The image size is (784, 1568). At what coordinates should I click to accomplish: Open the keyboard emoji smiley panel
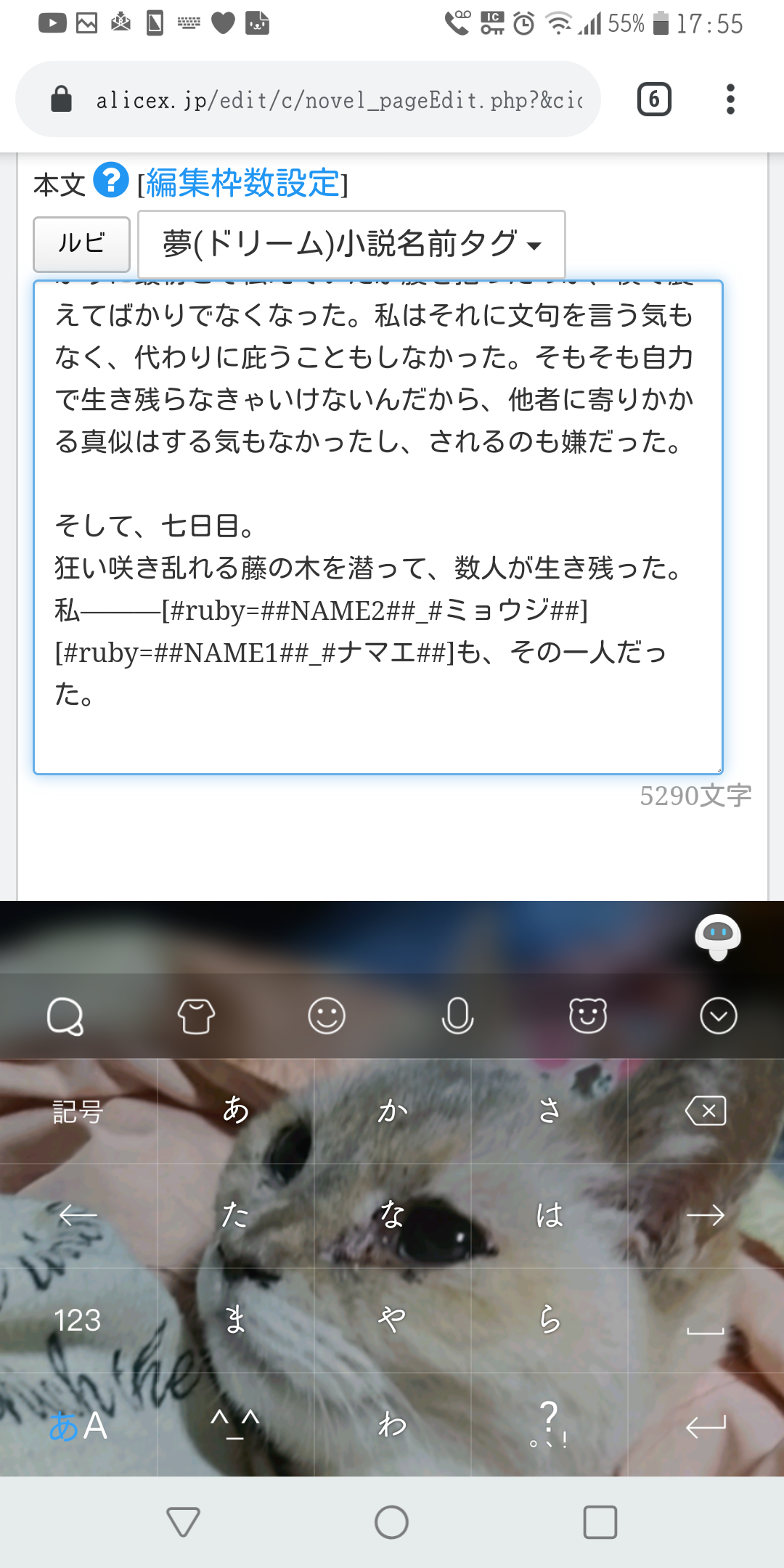327,1016
